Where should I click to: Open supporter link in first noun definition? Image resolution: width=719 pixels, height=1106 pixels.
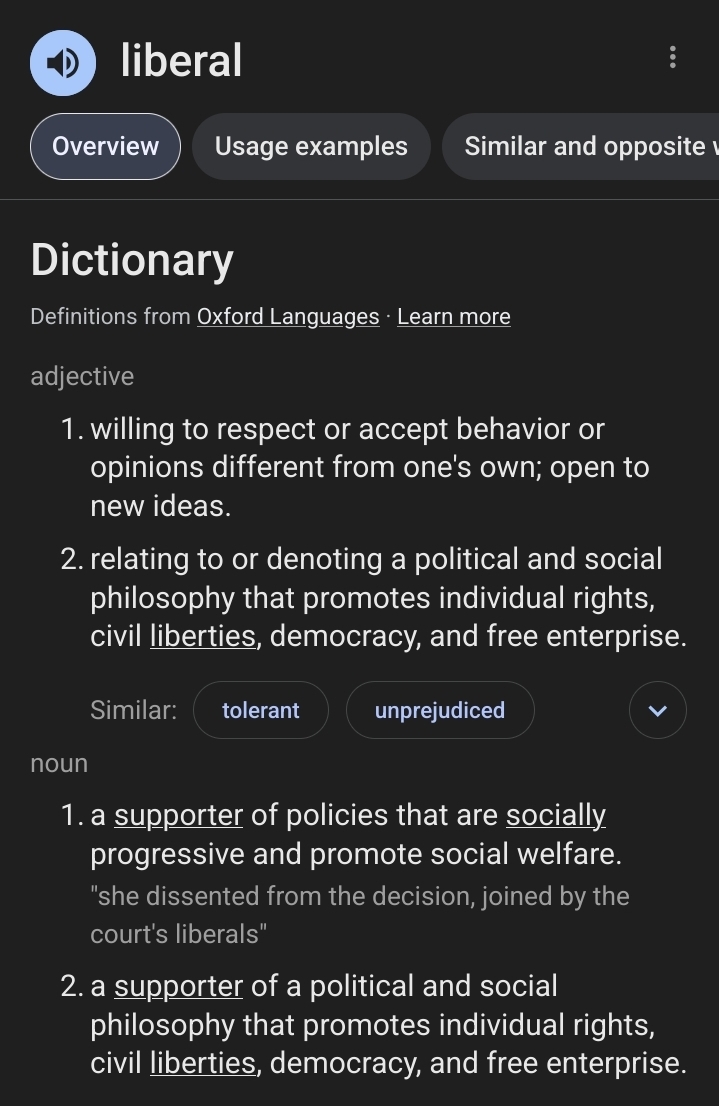tap(178, 816)
